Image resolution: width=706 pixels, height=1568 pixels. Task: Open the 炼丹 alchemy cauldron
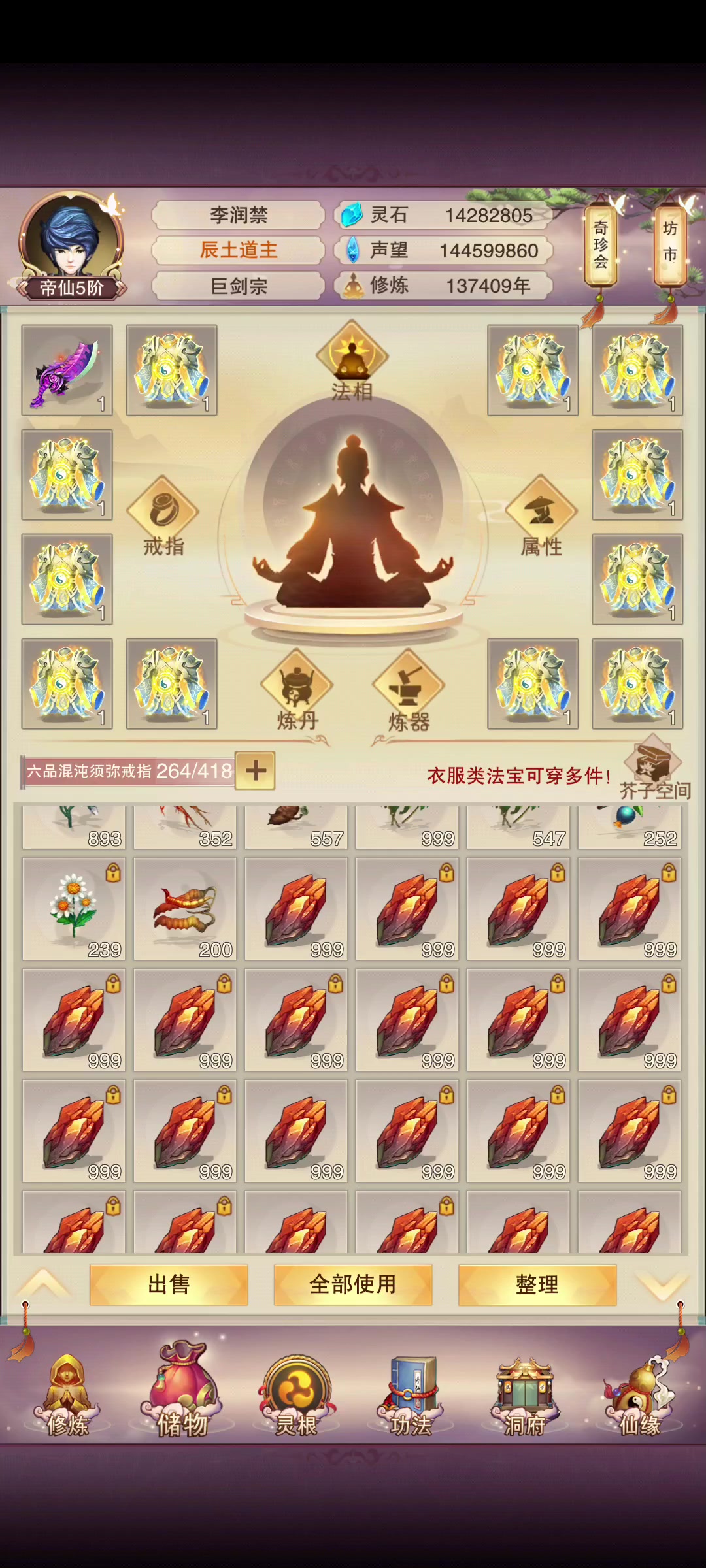click(x=297, y=691)
